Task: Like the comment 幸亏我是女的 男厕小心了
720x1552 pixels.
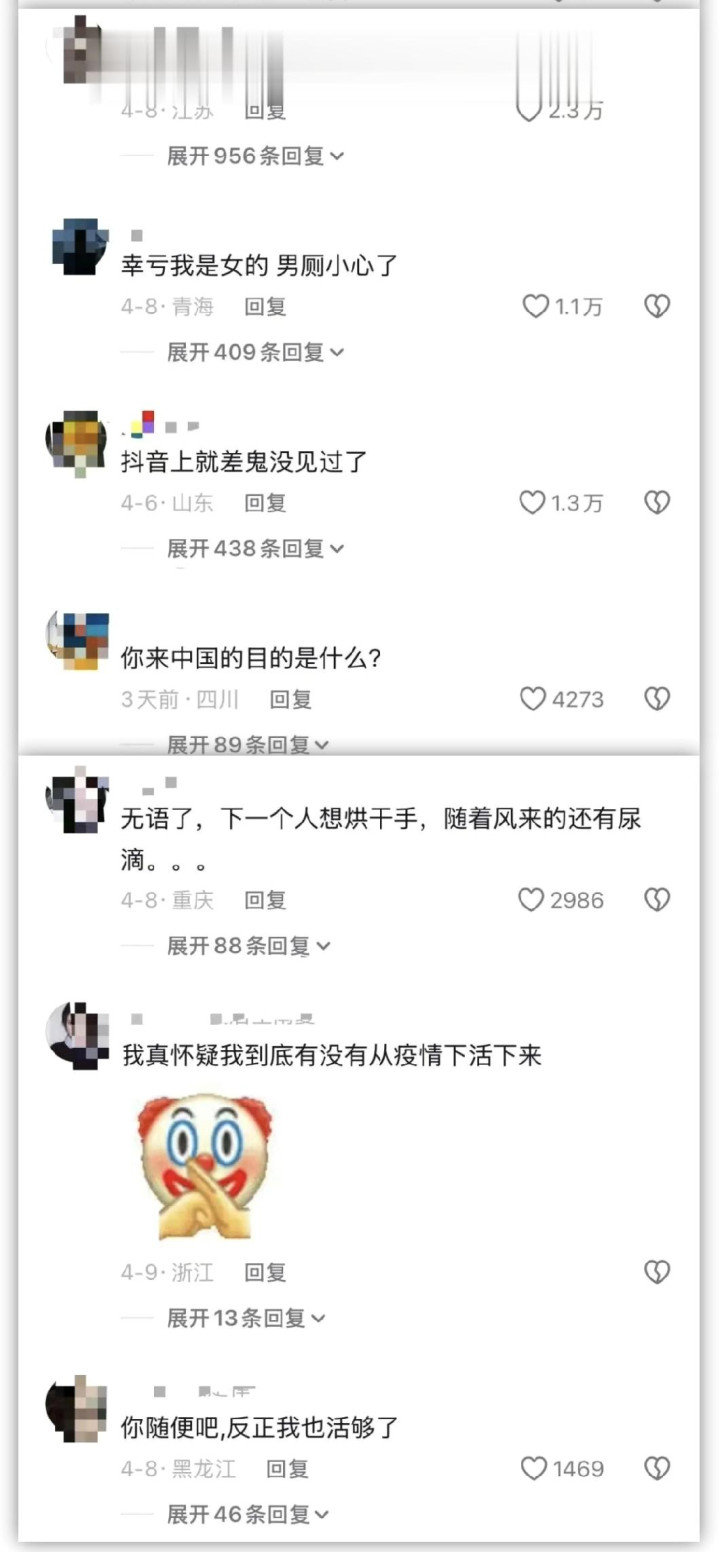Action: pos(536,307)
